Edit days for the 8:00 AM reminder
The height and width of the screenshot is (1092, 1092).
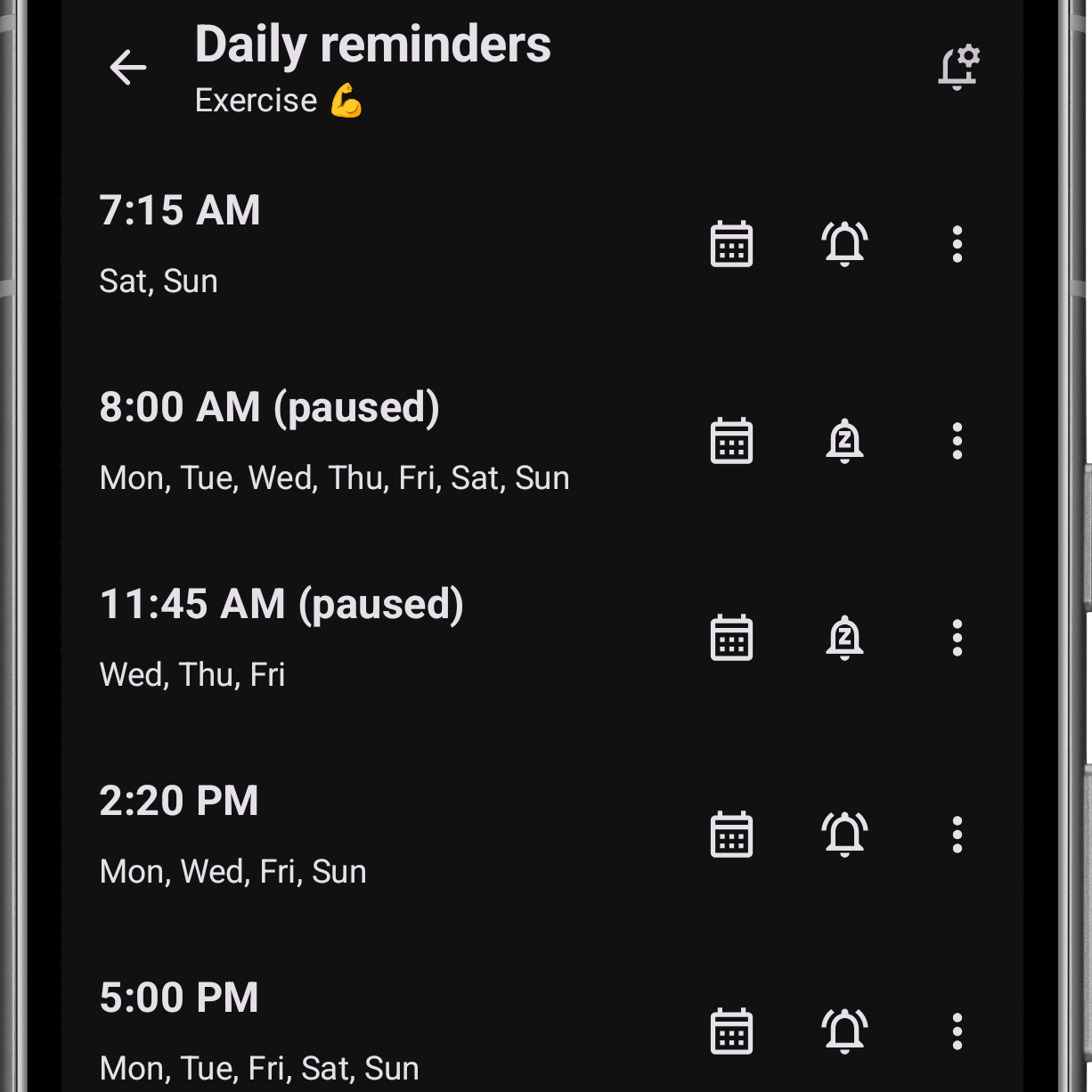731,441
